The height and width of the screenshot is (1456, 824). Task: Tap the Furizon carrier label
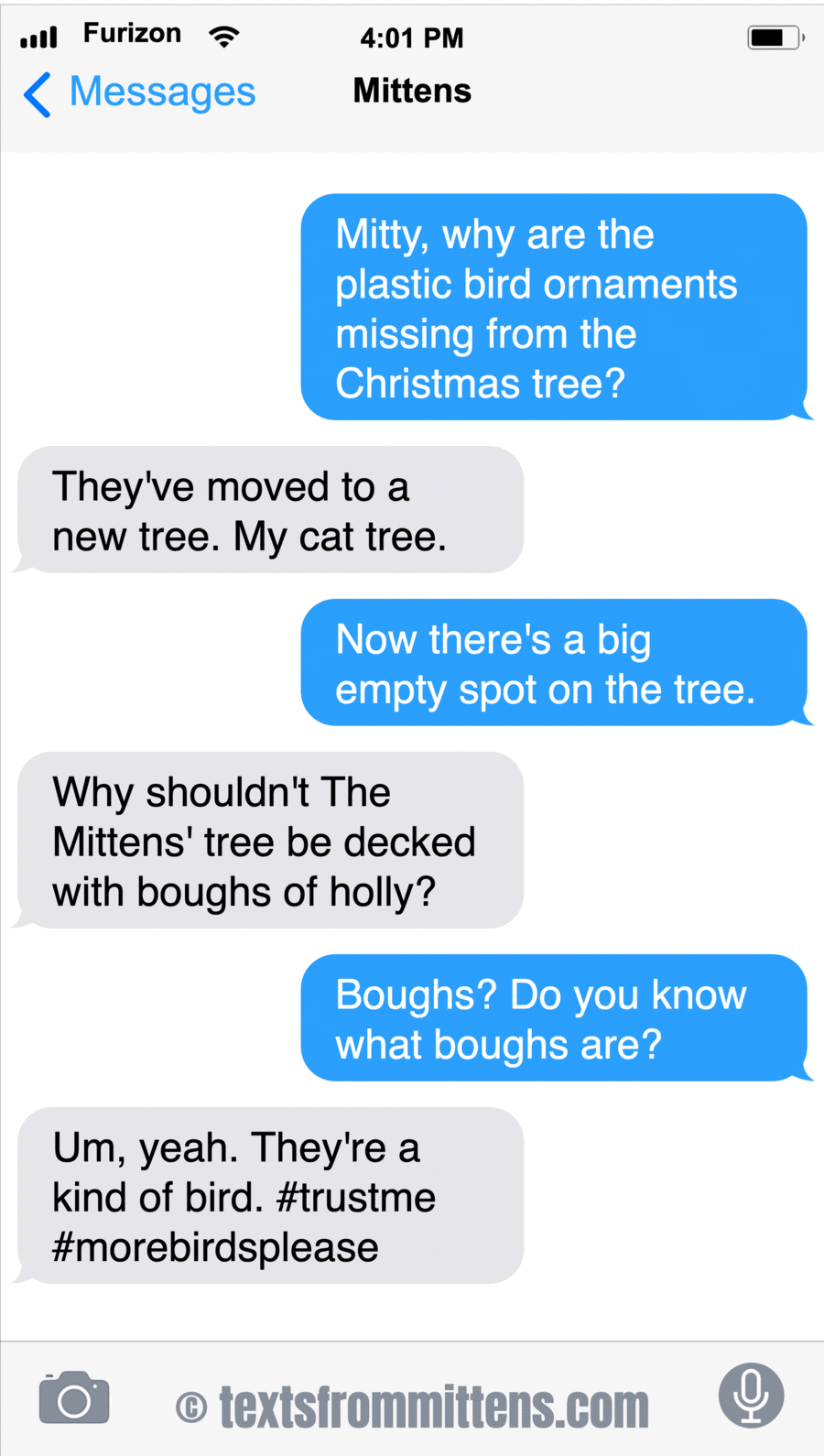pos(131,33)
